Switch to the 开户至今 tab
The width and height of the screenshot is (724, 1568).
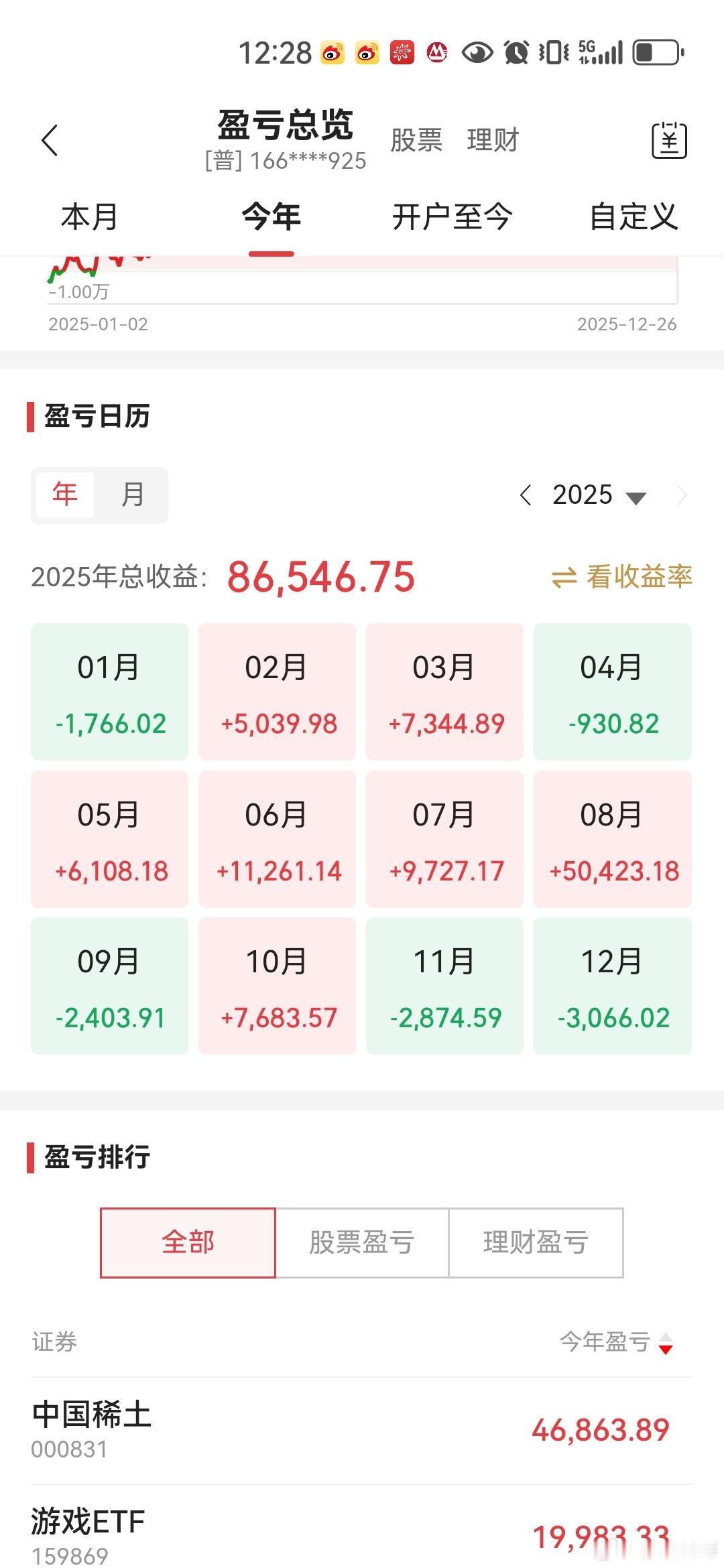point(451,217)
